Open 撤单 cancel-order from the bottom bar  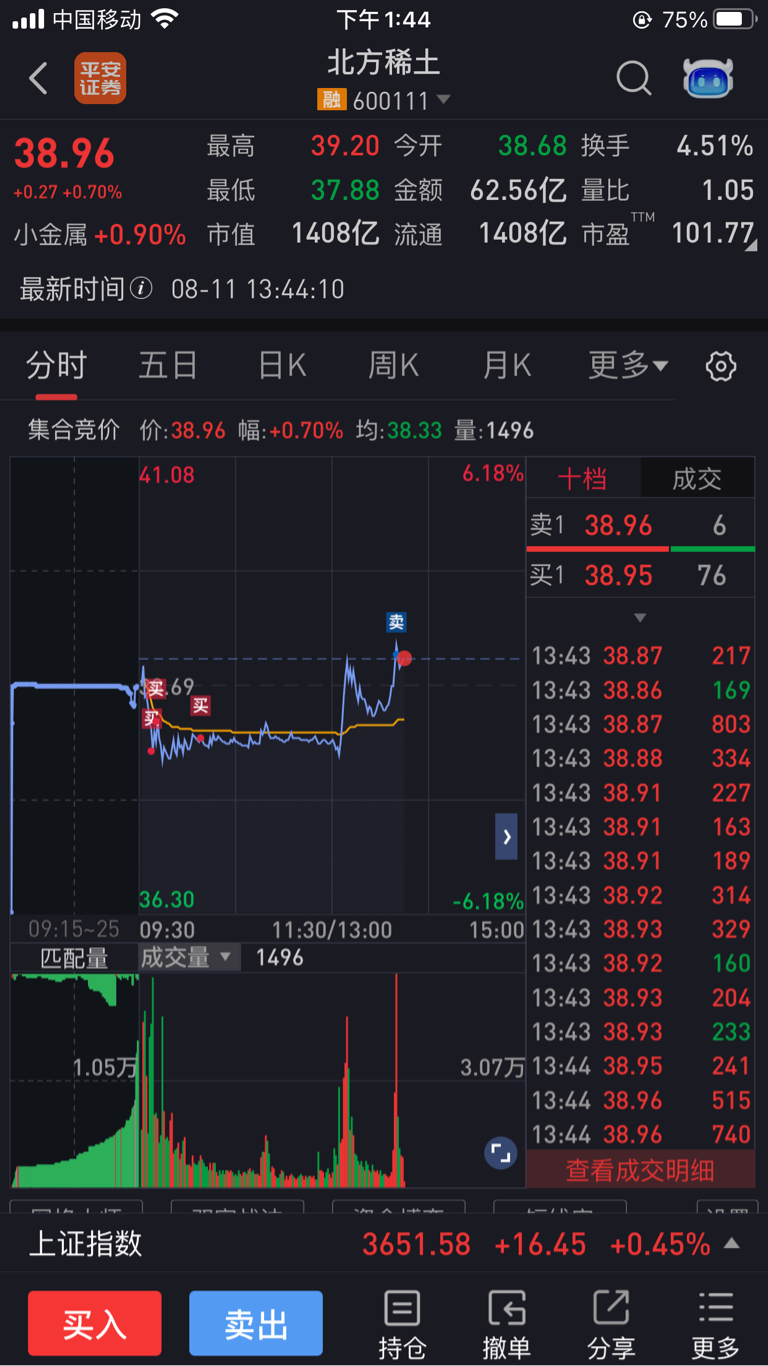click(x=506, y=1320)
